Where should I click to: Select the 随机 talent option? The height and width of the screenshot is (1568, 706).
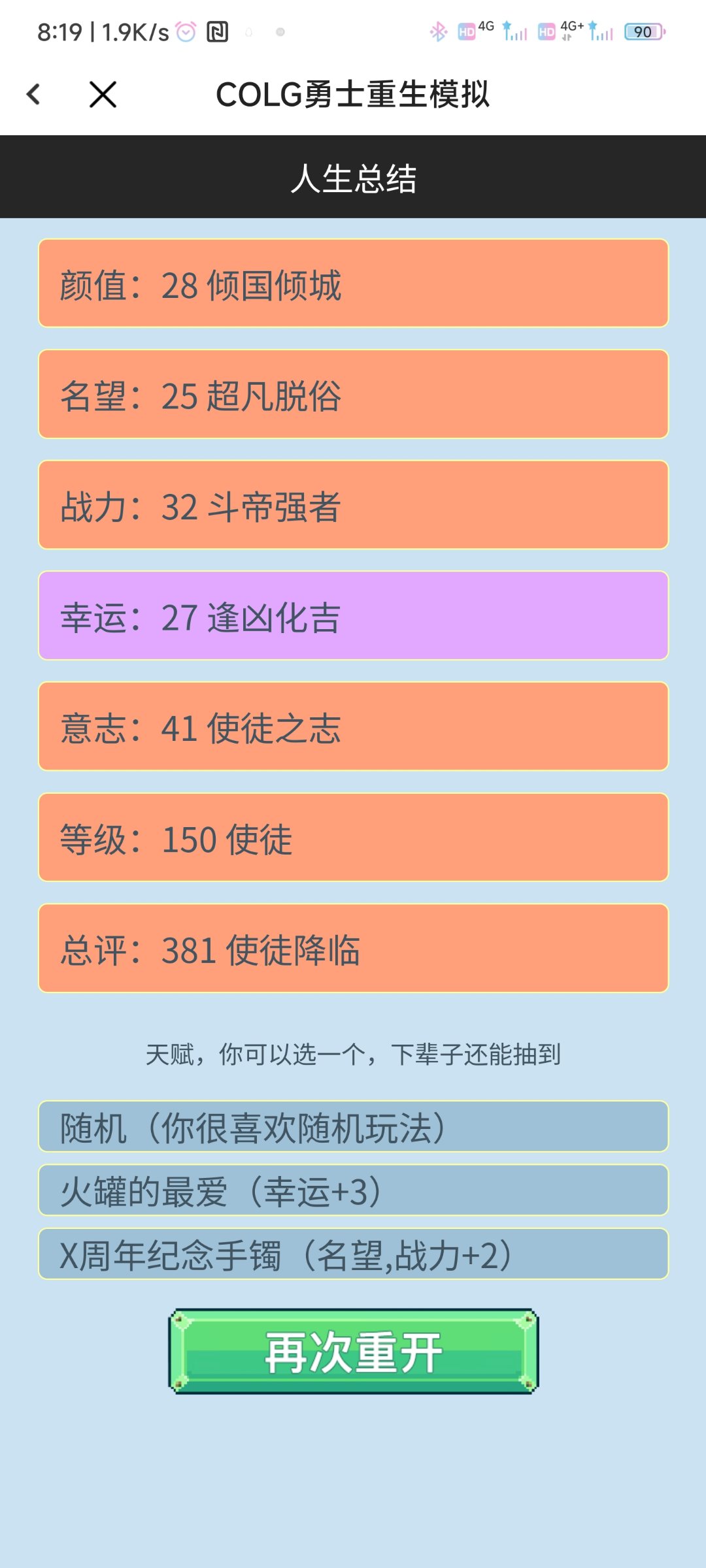(353, 1127)
